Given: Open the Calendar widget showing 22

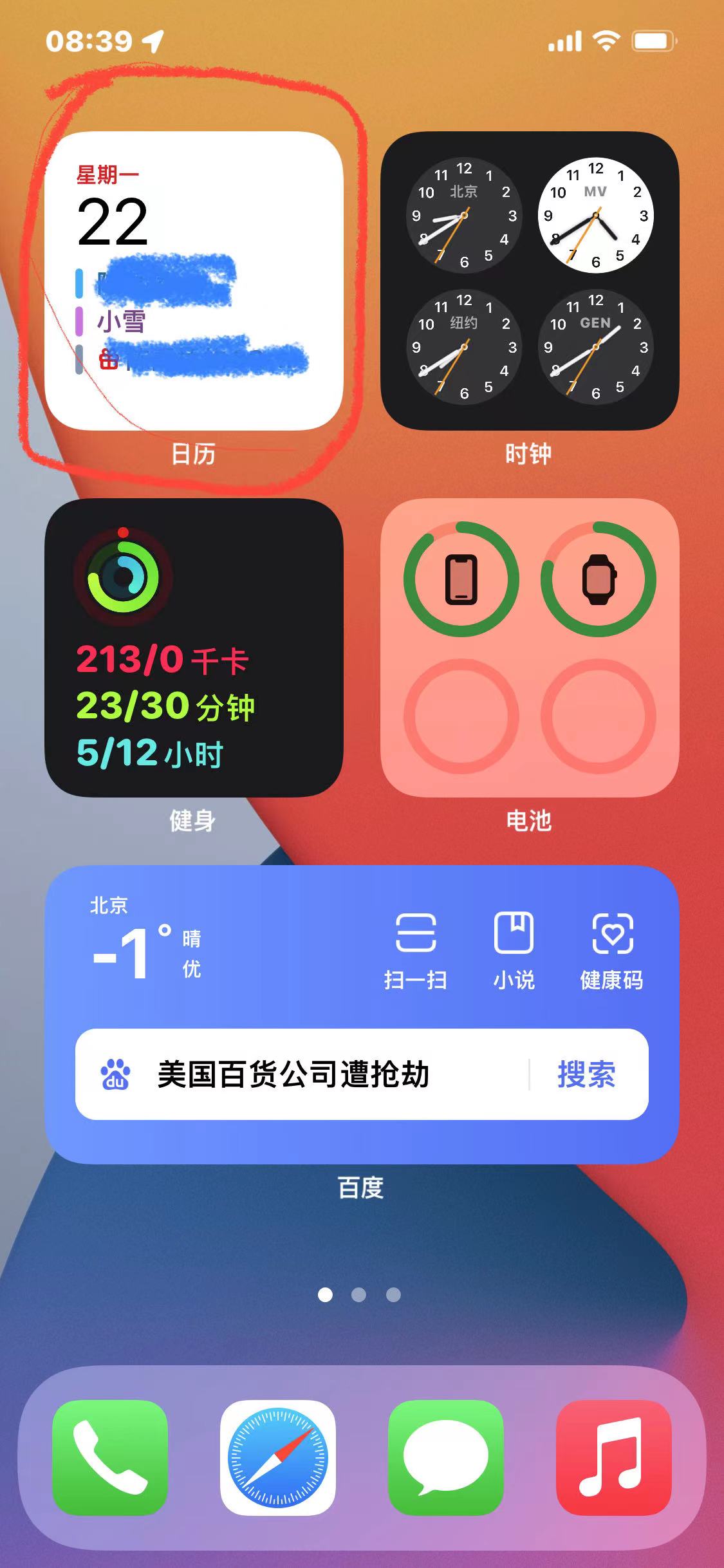Looking at the screenshot, I should tap(193, 281).
